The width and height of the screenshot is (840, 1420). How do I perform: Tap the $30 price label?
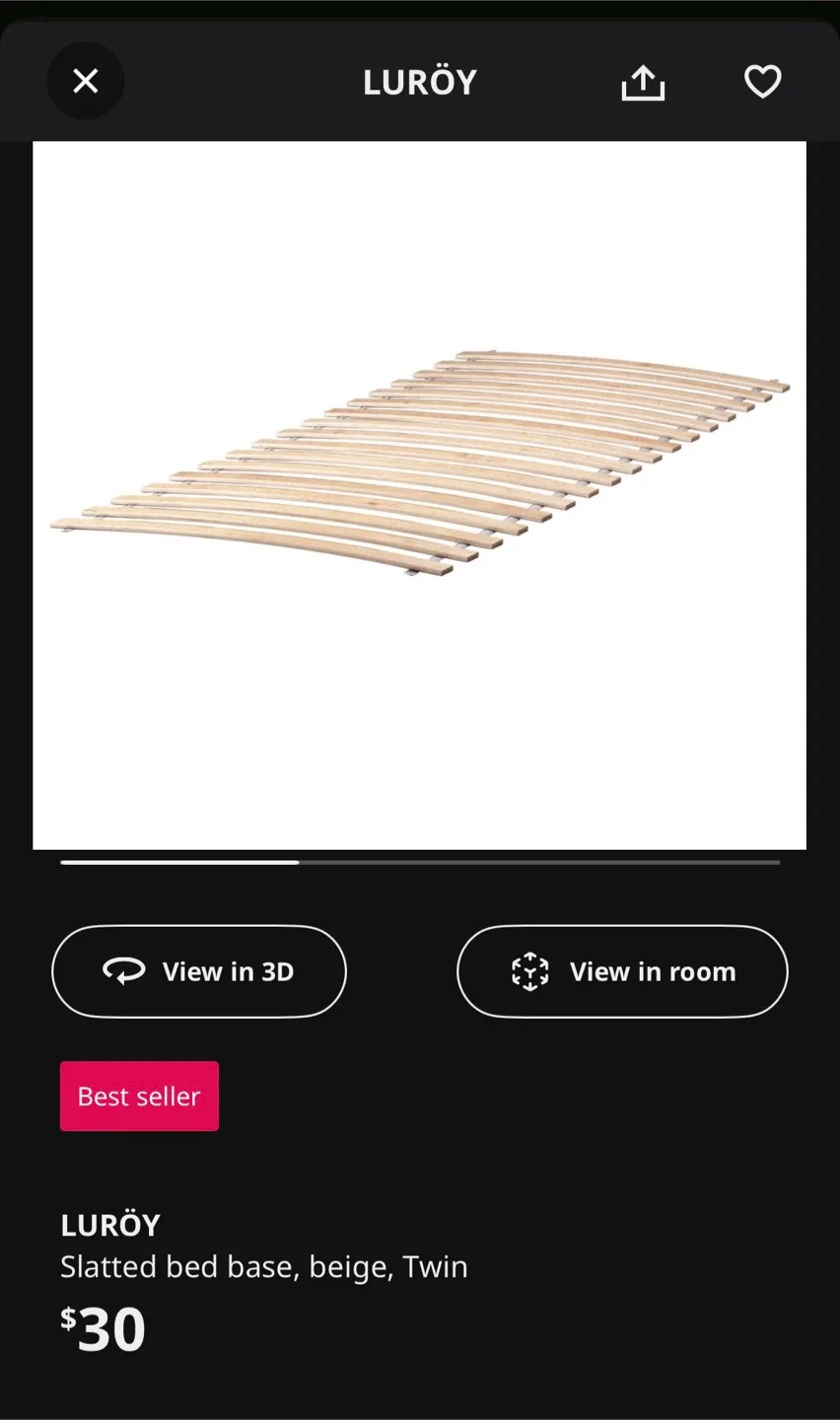pyautogui.click(x=104, y=1328)
